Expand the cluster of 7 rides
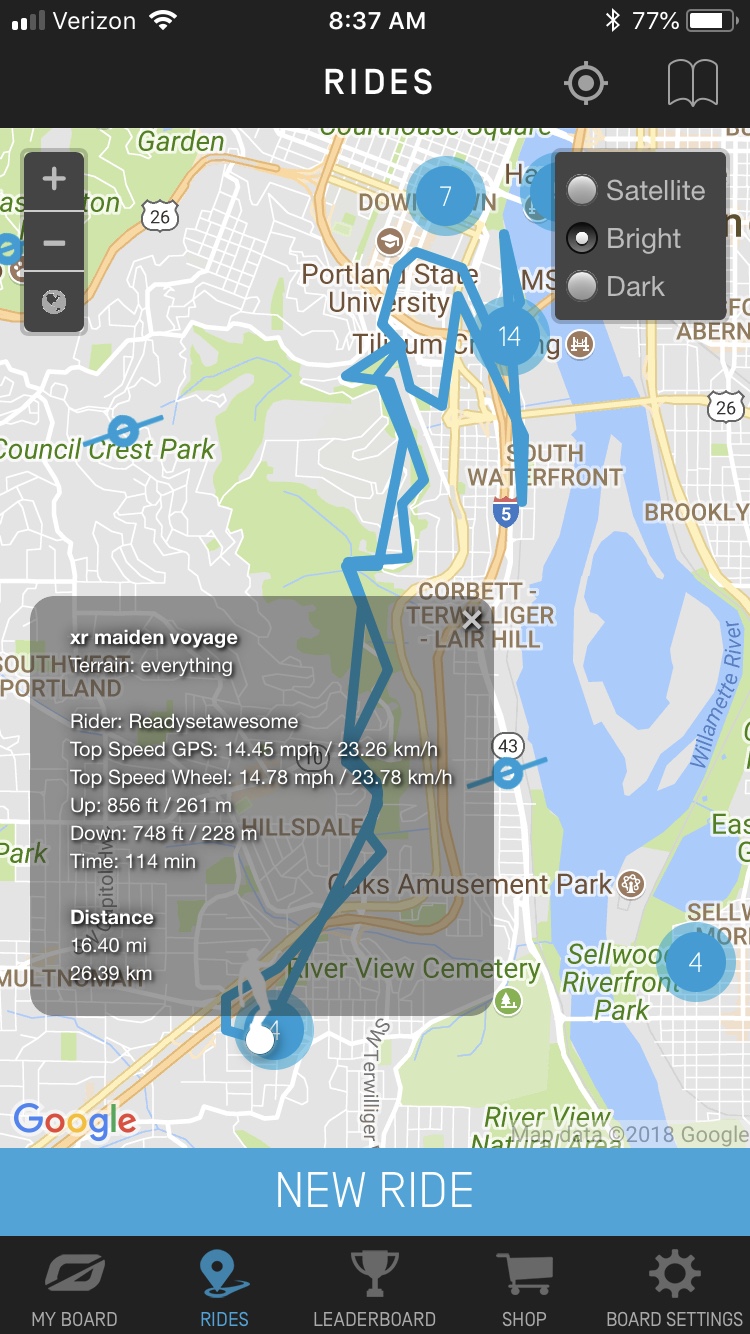 (446, 195)
